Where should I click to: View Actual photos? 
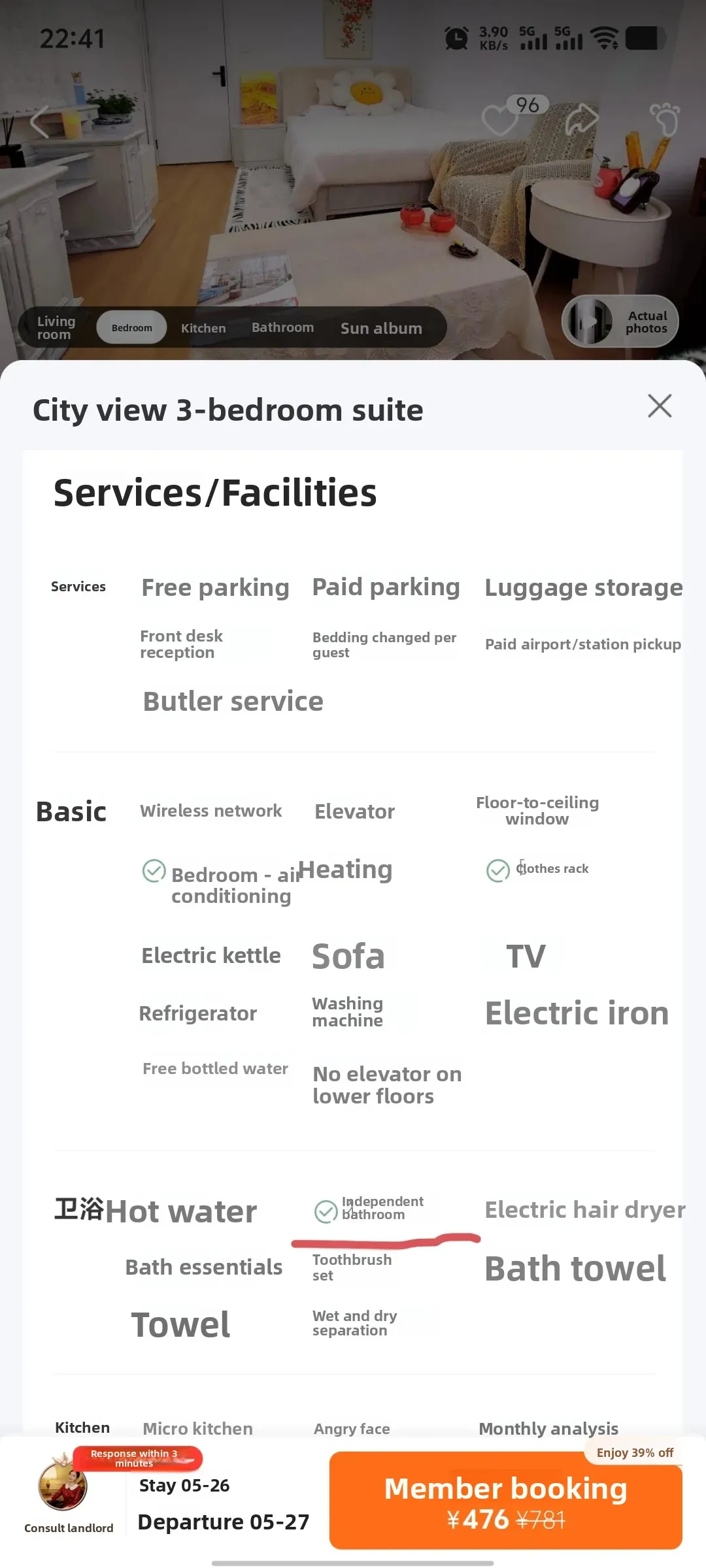point(620,321)
